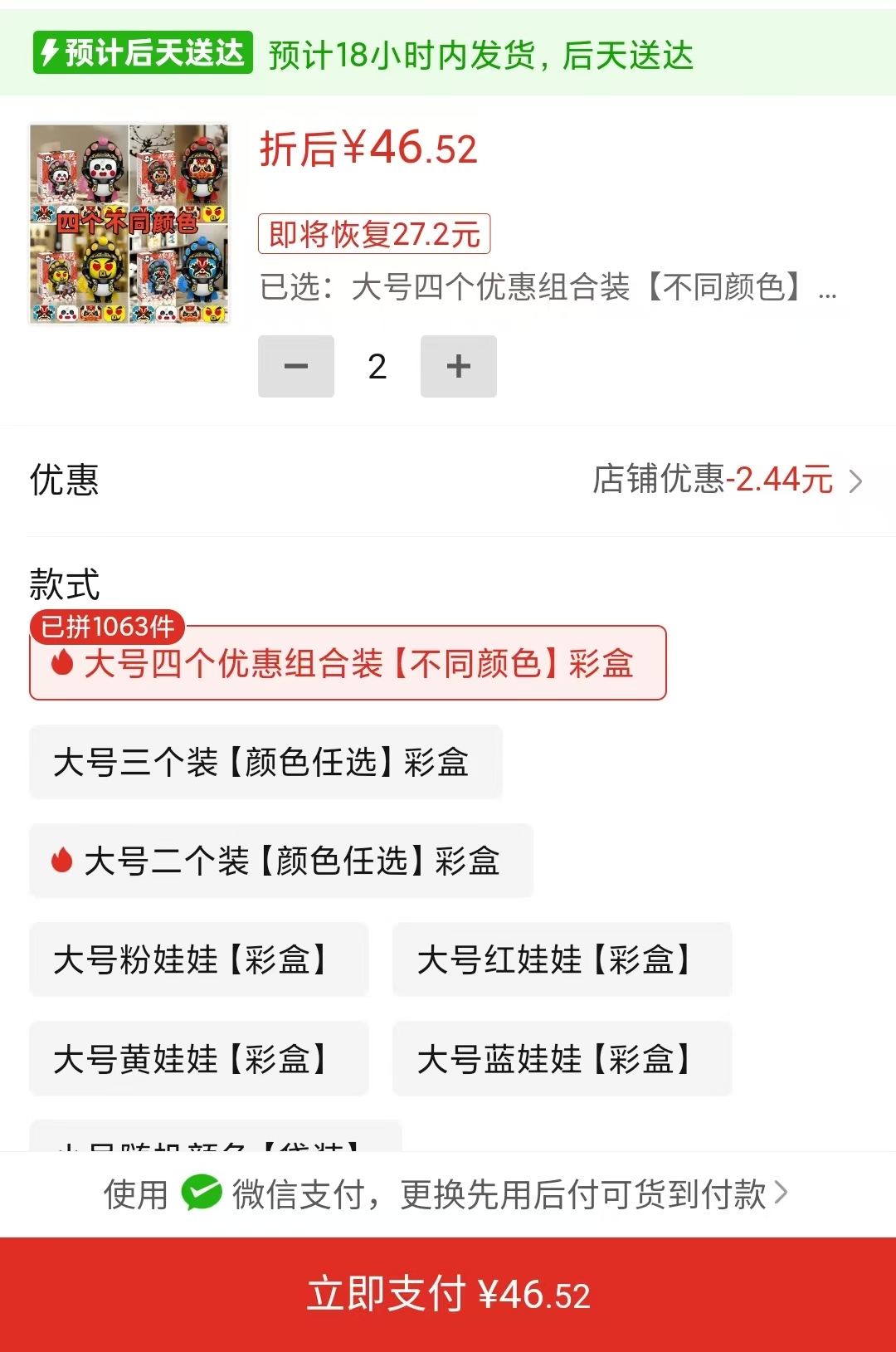Select 大号四个优惠组合装【不同颜色】彩盒 option
Image resolution: width=896 pixels, height=1352 pixels.
(348, 663)
